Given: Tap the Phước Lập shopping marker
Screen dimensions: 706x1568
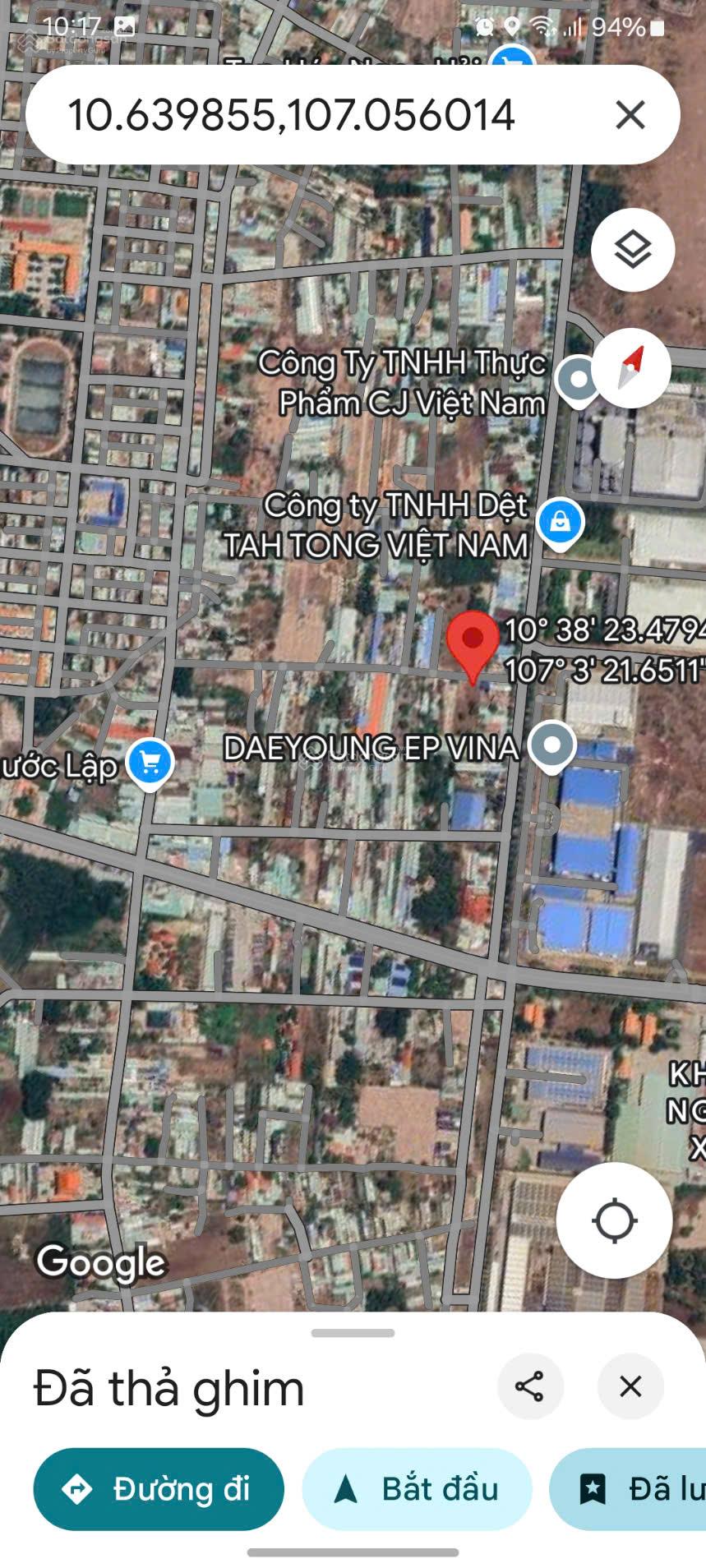Looking at the screenshot, I should click(150, 763).
